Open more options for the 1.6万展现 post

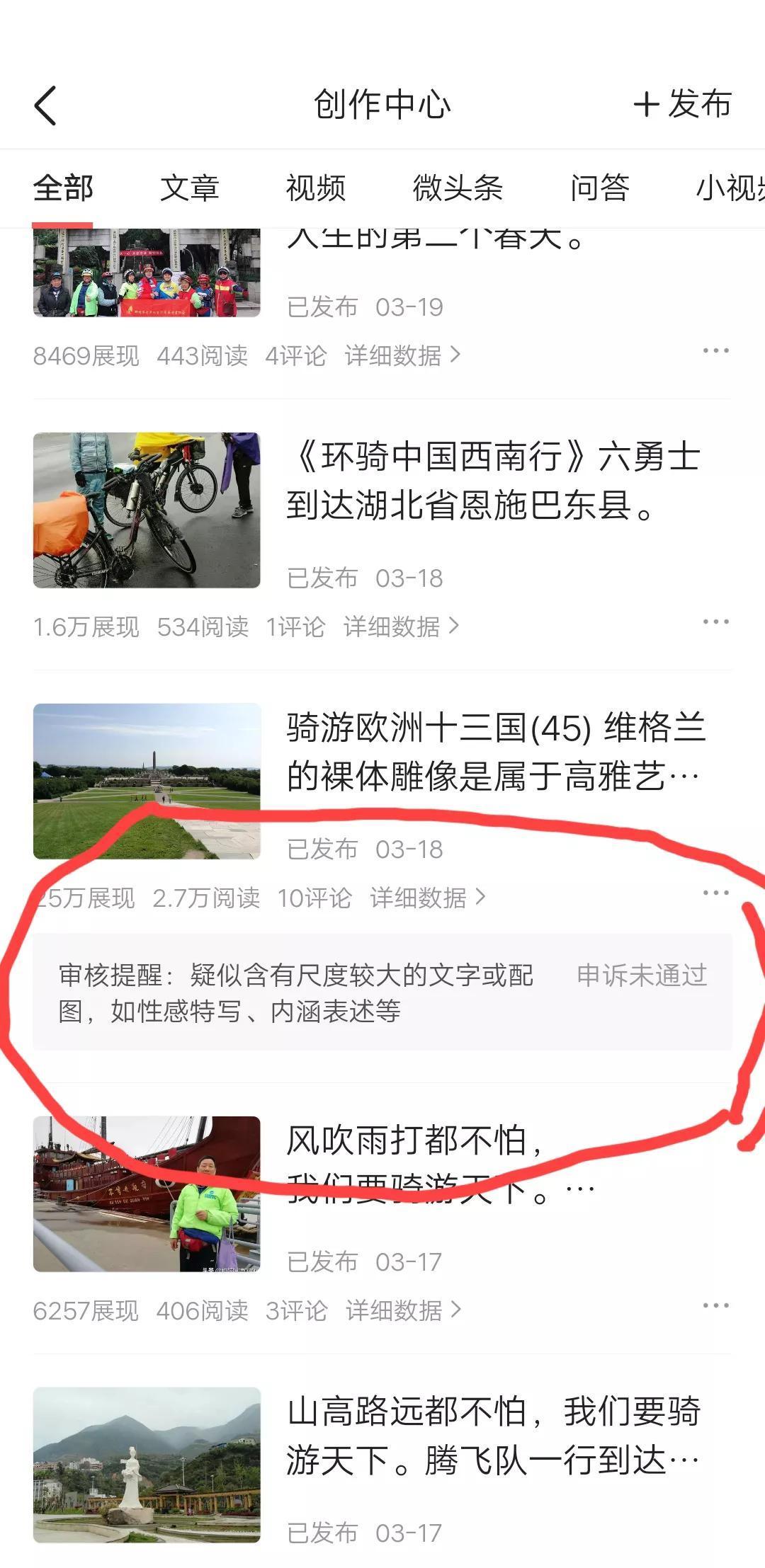pyautogui.click(x=715, y=622)
